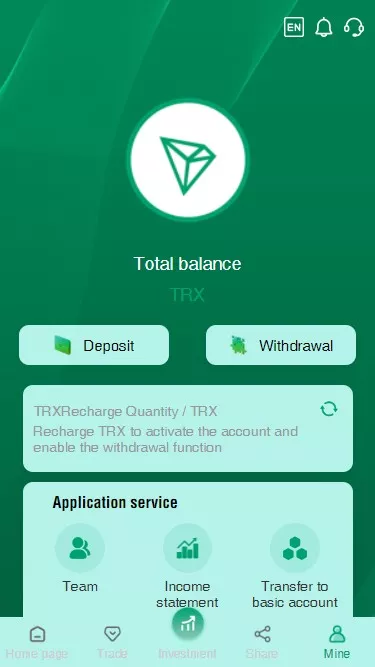Viewport: 375px width, 667px height.
Task: Open the Team service
Action: pos(80,558)
